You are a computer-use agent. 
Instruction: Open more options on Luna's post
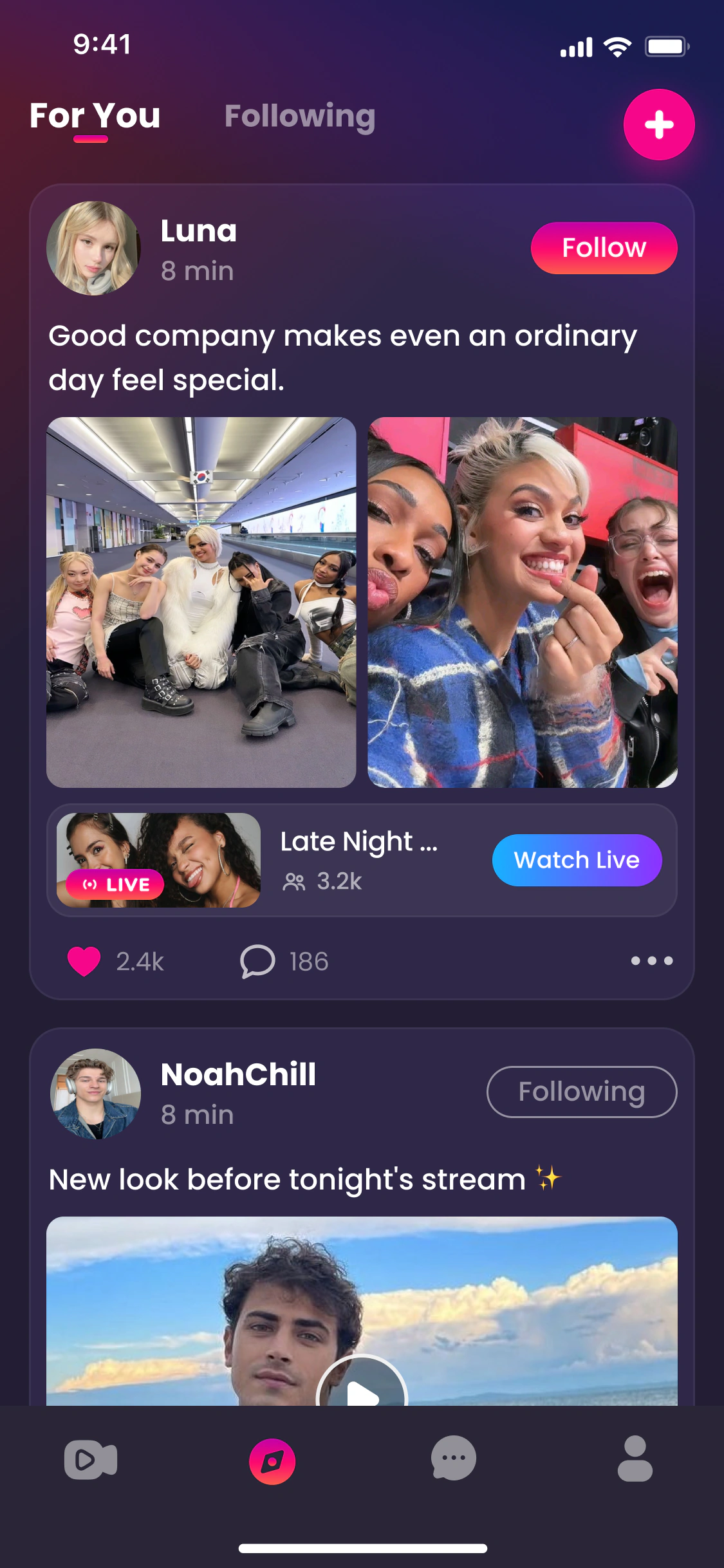[651, 960]
